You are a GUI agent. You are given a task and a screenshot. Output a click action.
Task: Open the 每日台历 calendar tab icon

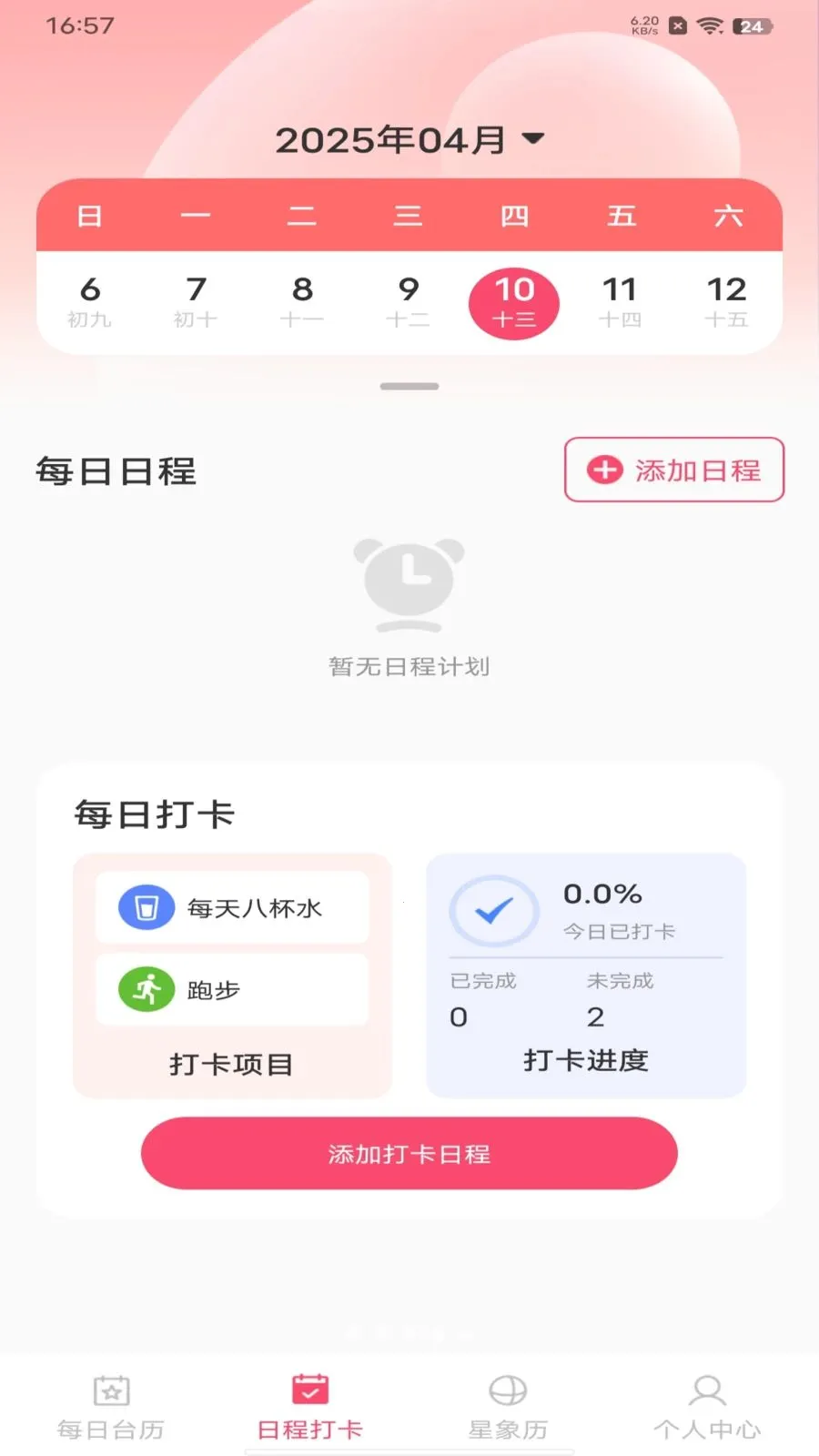click(111, 1390)
